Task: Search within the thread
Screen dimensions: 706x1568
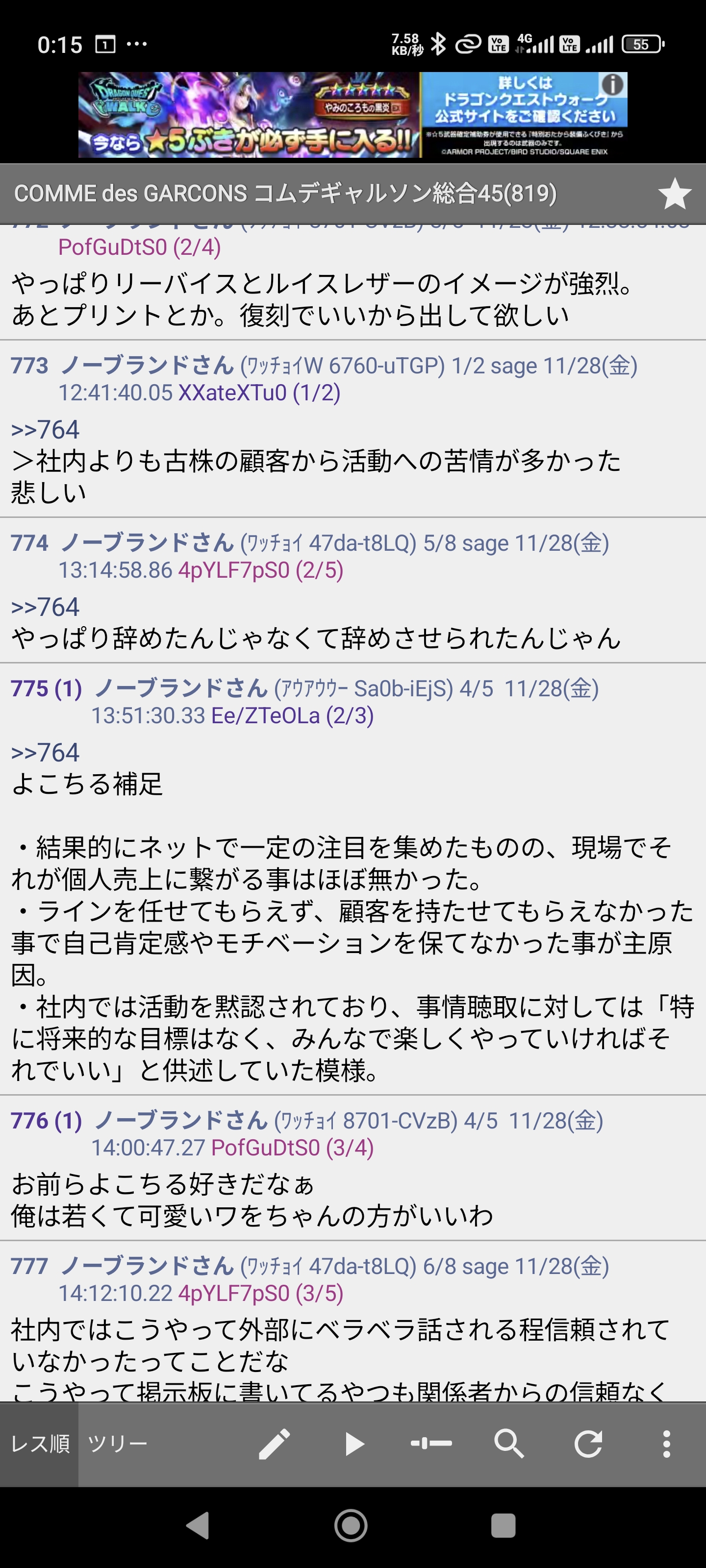Action: click(509, 1444)
